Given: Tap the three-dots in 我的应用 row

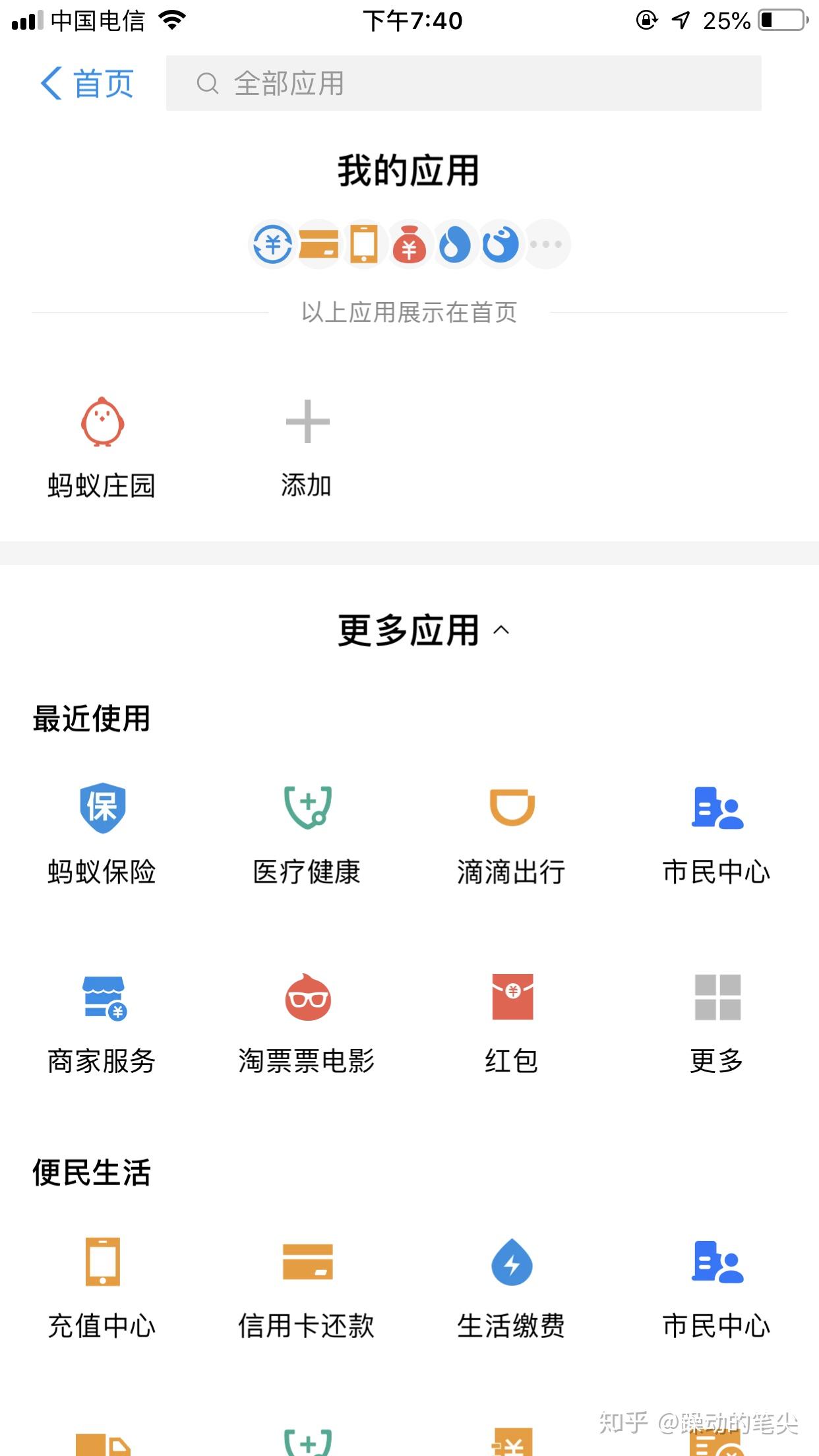Looking at the screenshot, I should [x=546, y=244].
